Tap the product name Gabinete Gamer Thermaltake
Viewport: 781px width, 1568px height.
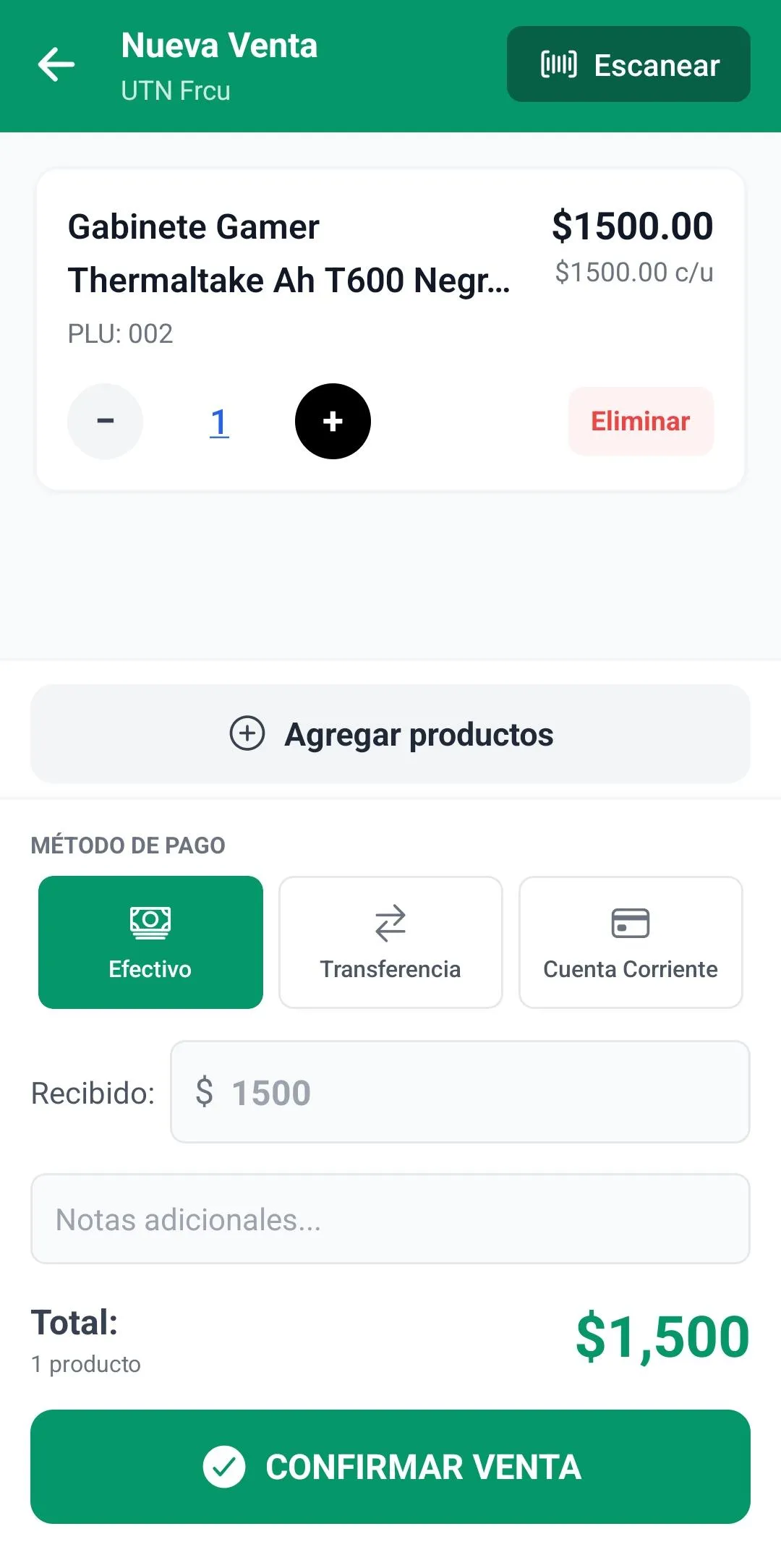click(289, 253)
